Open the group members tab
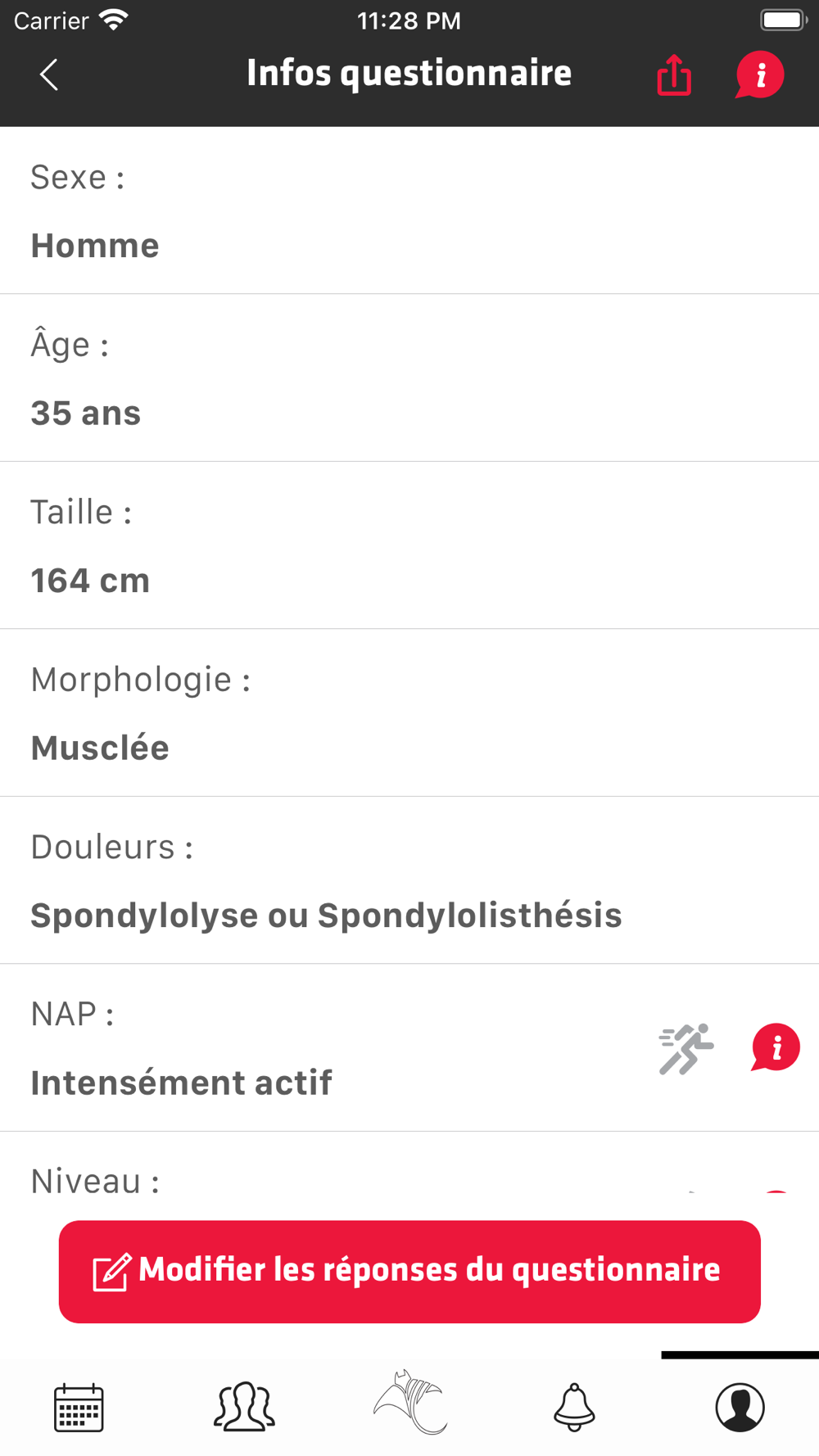The width and height of the screenshot is (819, 1456). click(244, 1407)
